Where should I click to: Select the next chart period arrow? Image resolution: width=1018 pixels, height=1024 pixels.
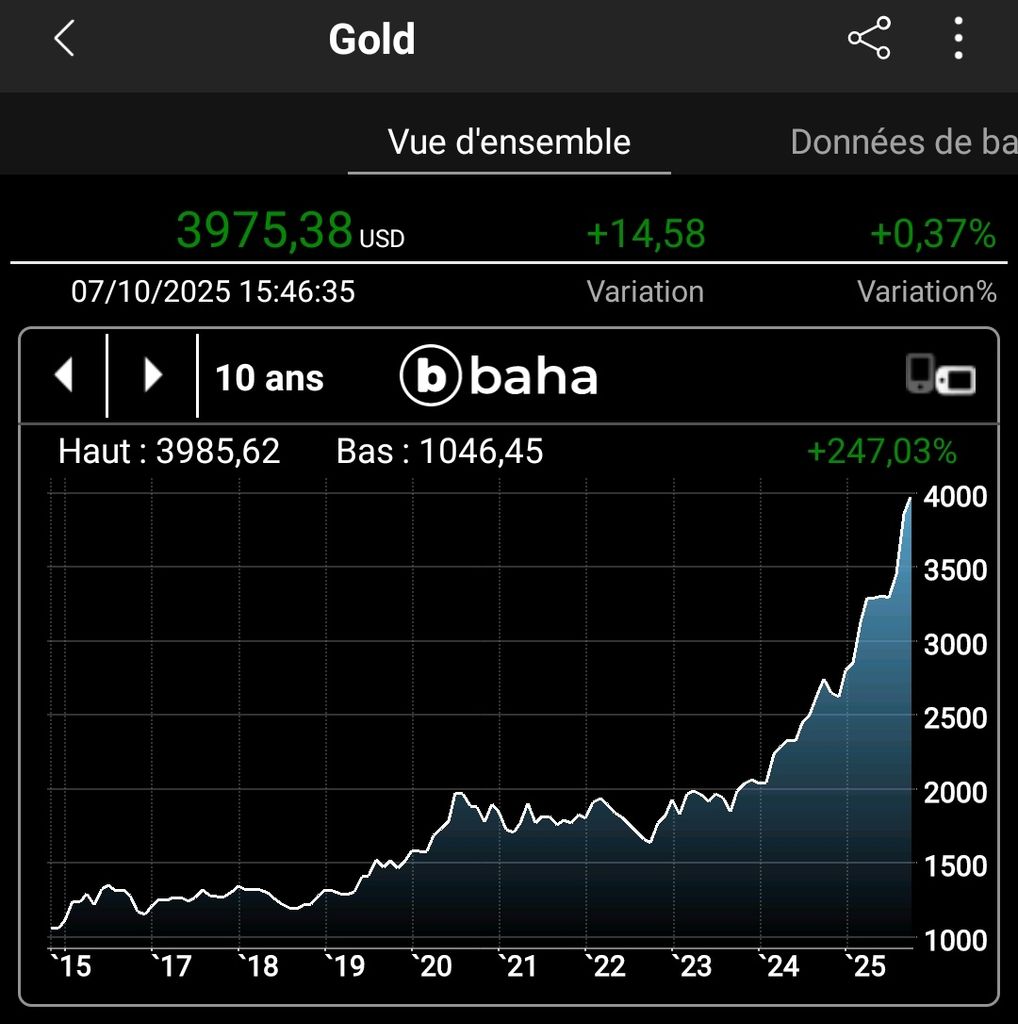[x=153, y=376]
